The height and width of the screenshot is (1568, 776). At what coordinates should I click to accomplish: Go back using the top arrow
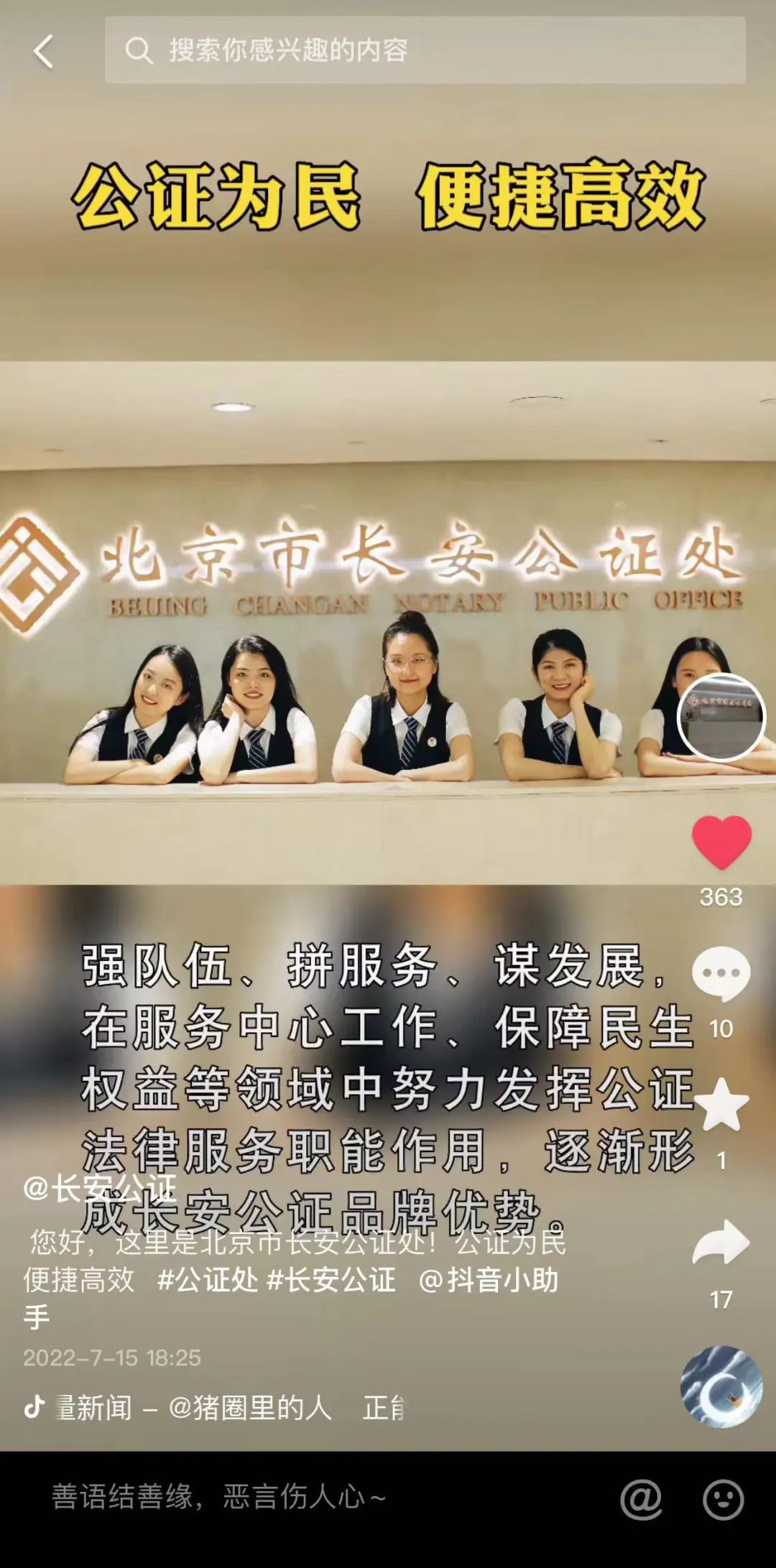[x=44, y=52]
